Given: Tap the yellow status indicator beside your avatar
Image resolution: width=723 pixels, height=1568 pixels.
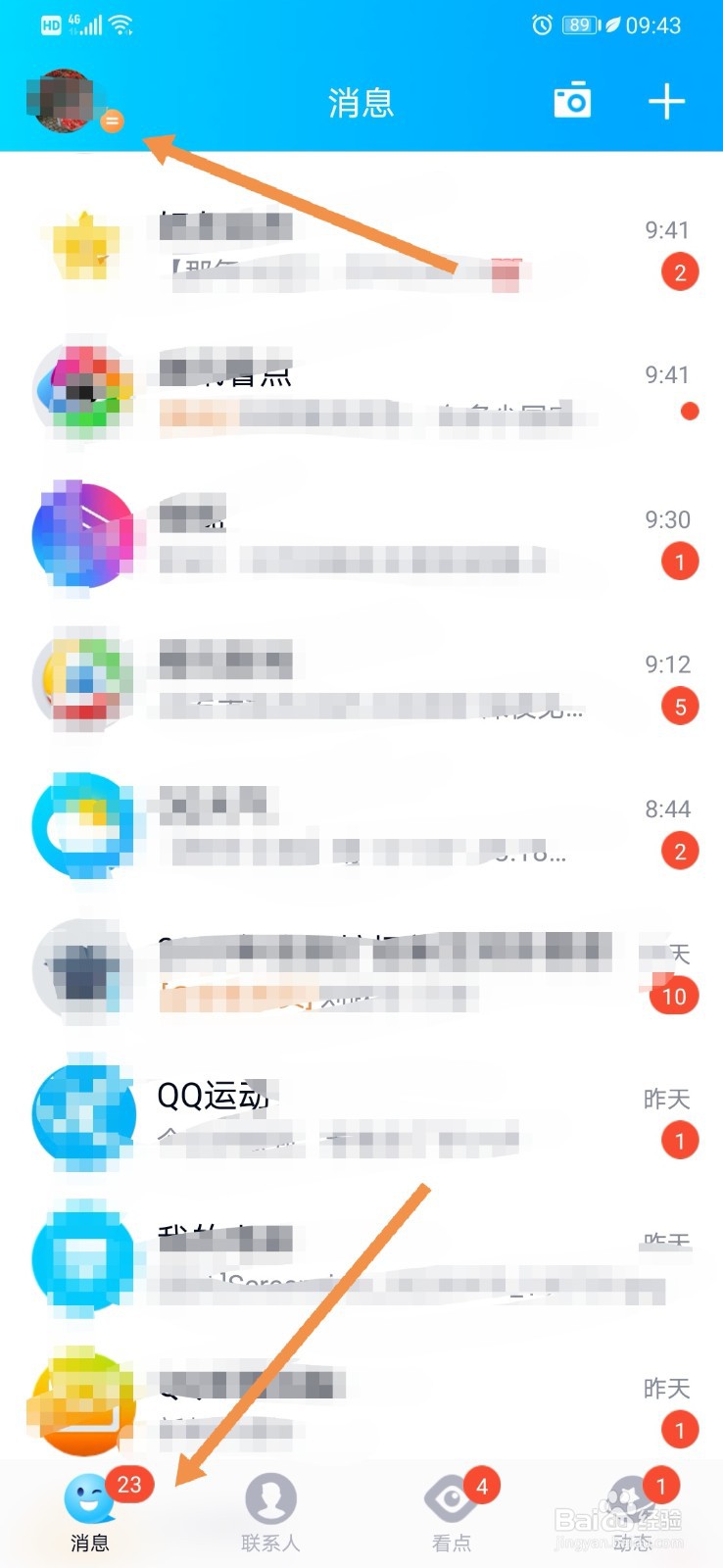Looking at the screenshot, I should (113, 122).
